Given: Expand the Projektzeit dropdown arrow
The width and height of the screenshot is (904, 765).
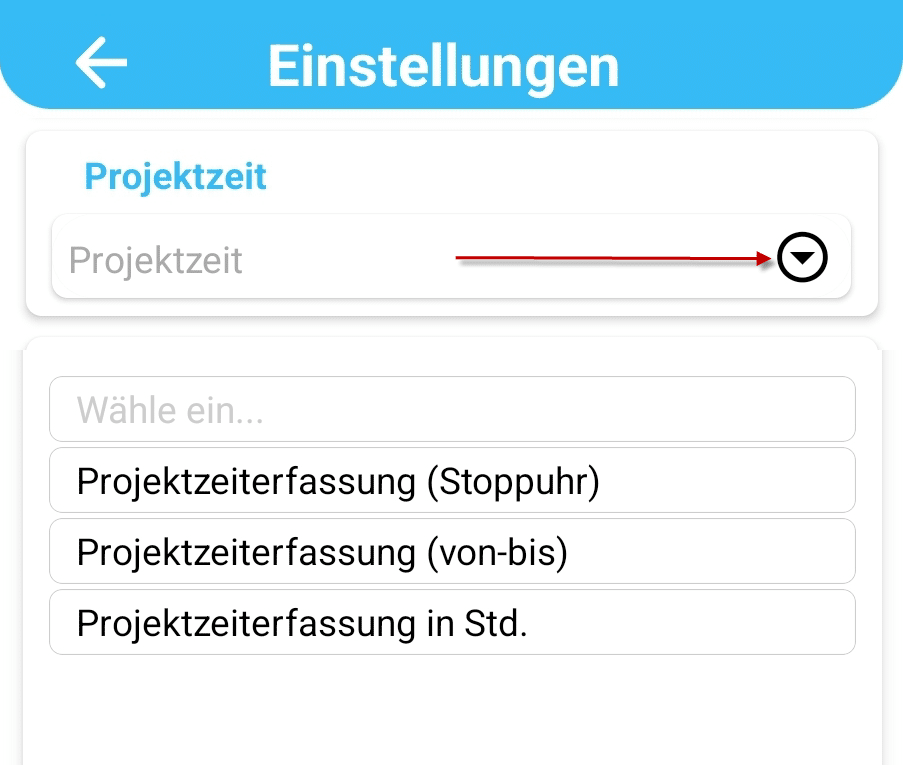Looking at the screenshot, I should pos(803,260).
